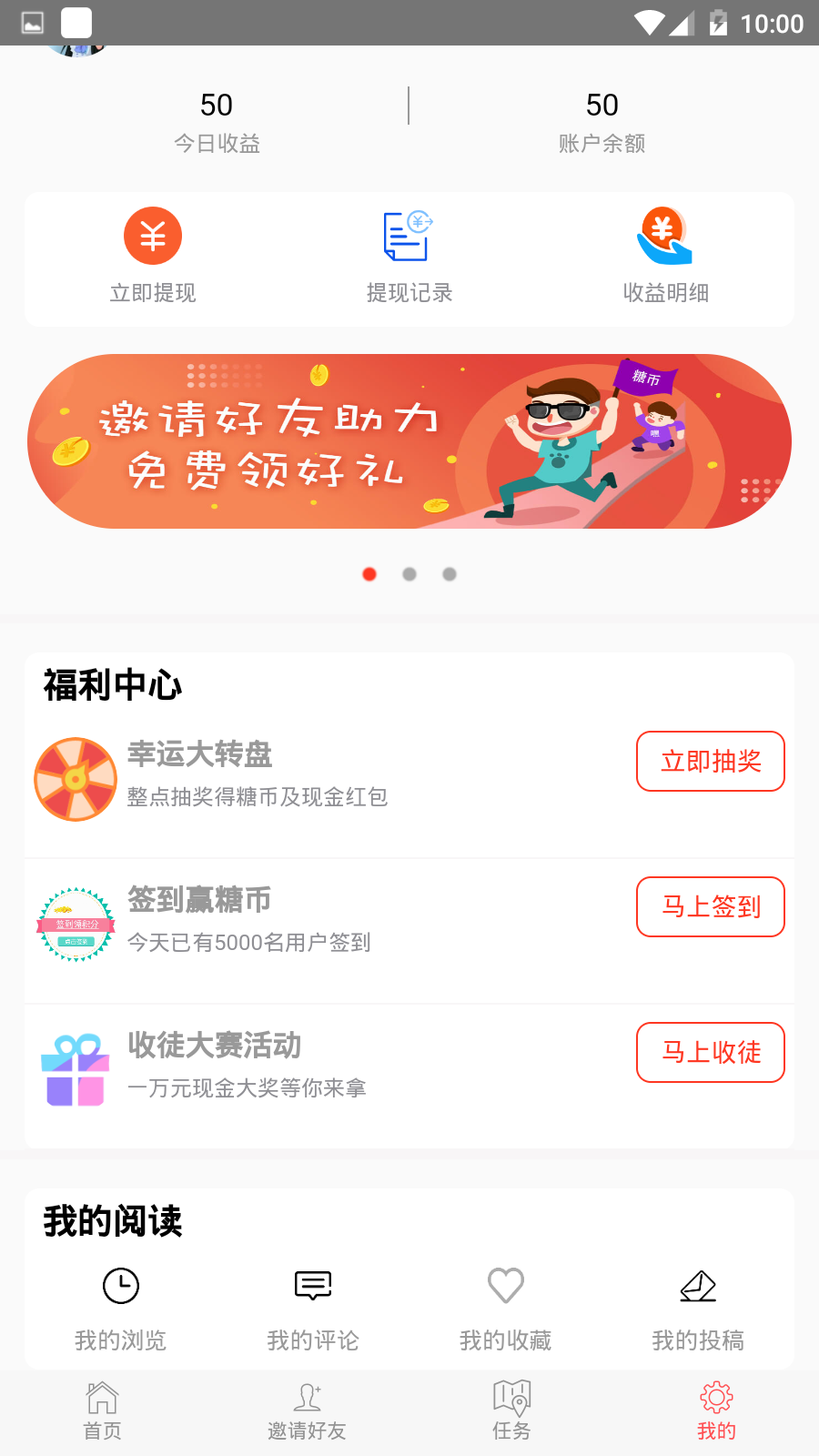Screen dimensions: 819x1456
Task: Tap 马上收徒 to recruit apprentices
Action: (x=711, y=1053)
